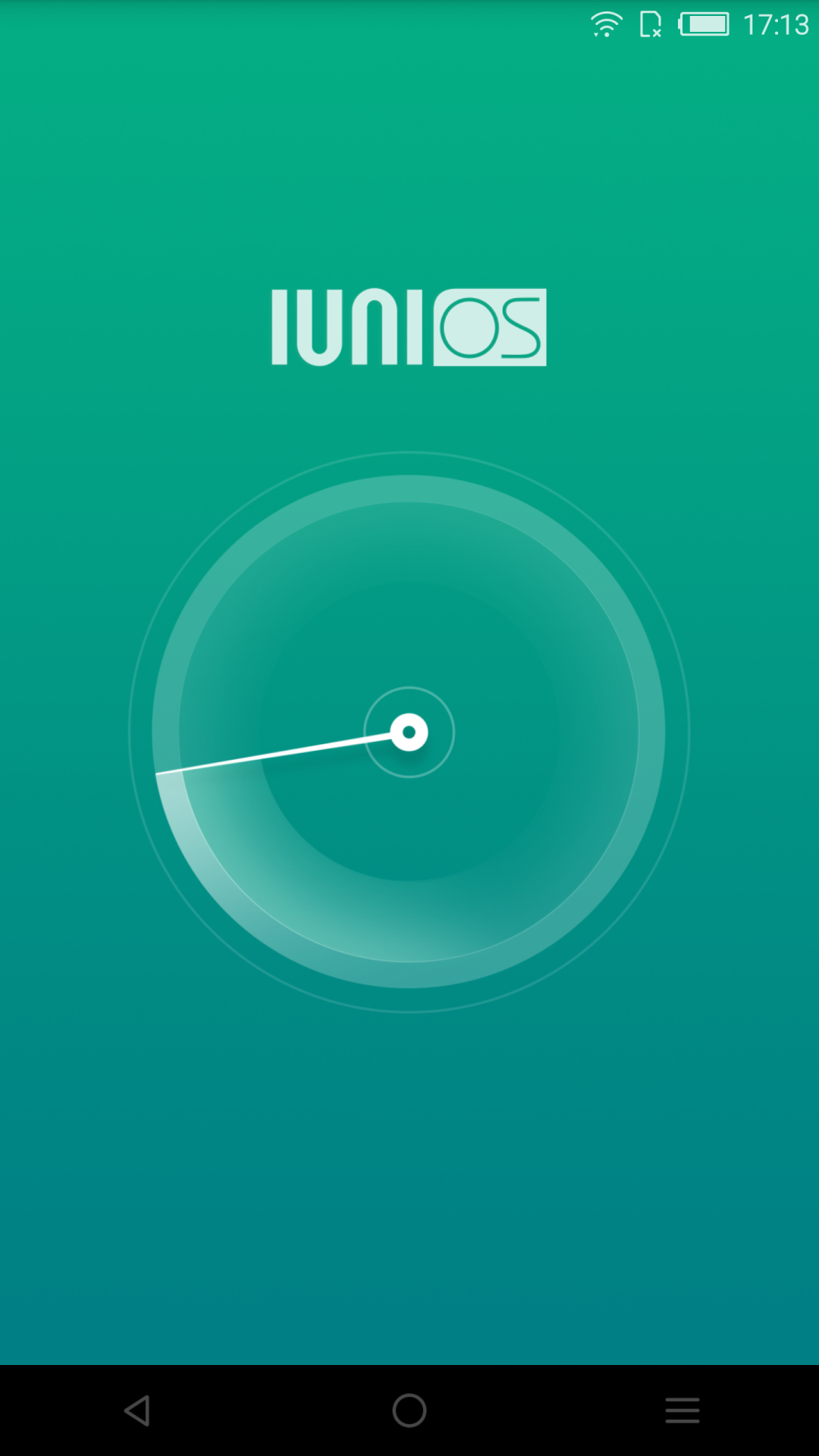Go to the home screen
The image size is (819, 1456).
pyautogui.click(x=409, y=1410)
